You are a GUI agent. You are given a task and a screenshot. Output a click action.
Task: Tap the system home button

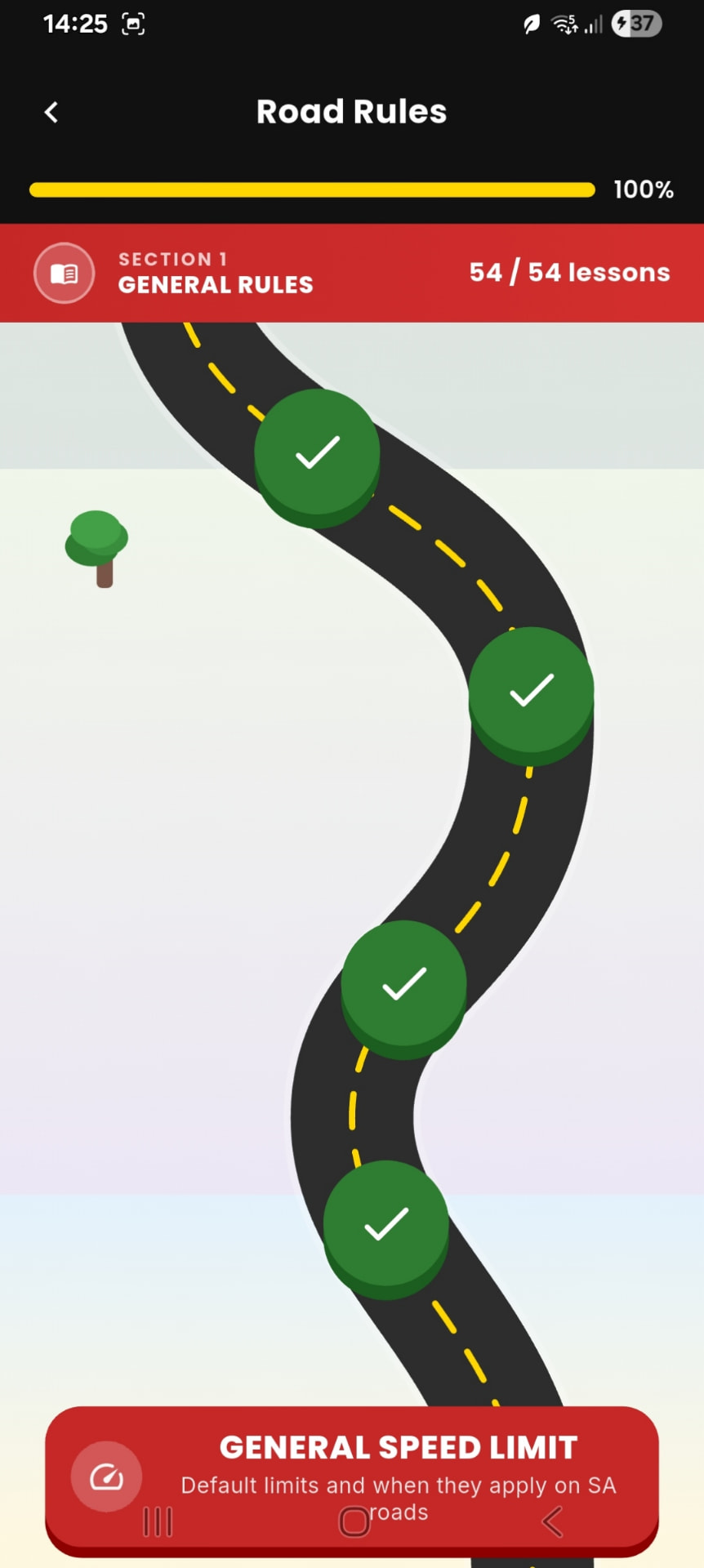pyautogui.click(x=354, y=1521)
